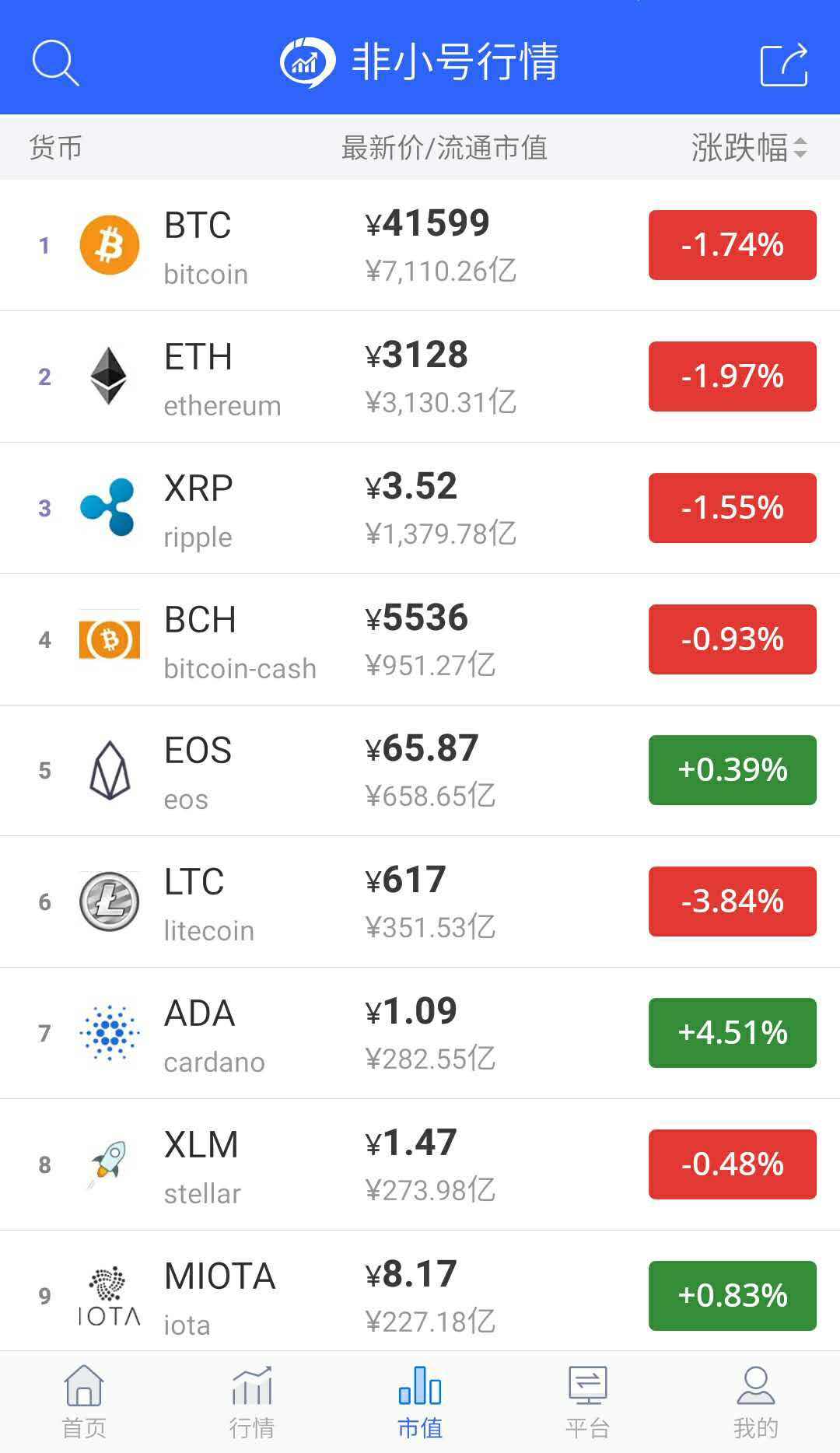840x1453 pixels.
Task: Go to the 首页 home tab
Action: 84,1402
